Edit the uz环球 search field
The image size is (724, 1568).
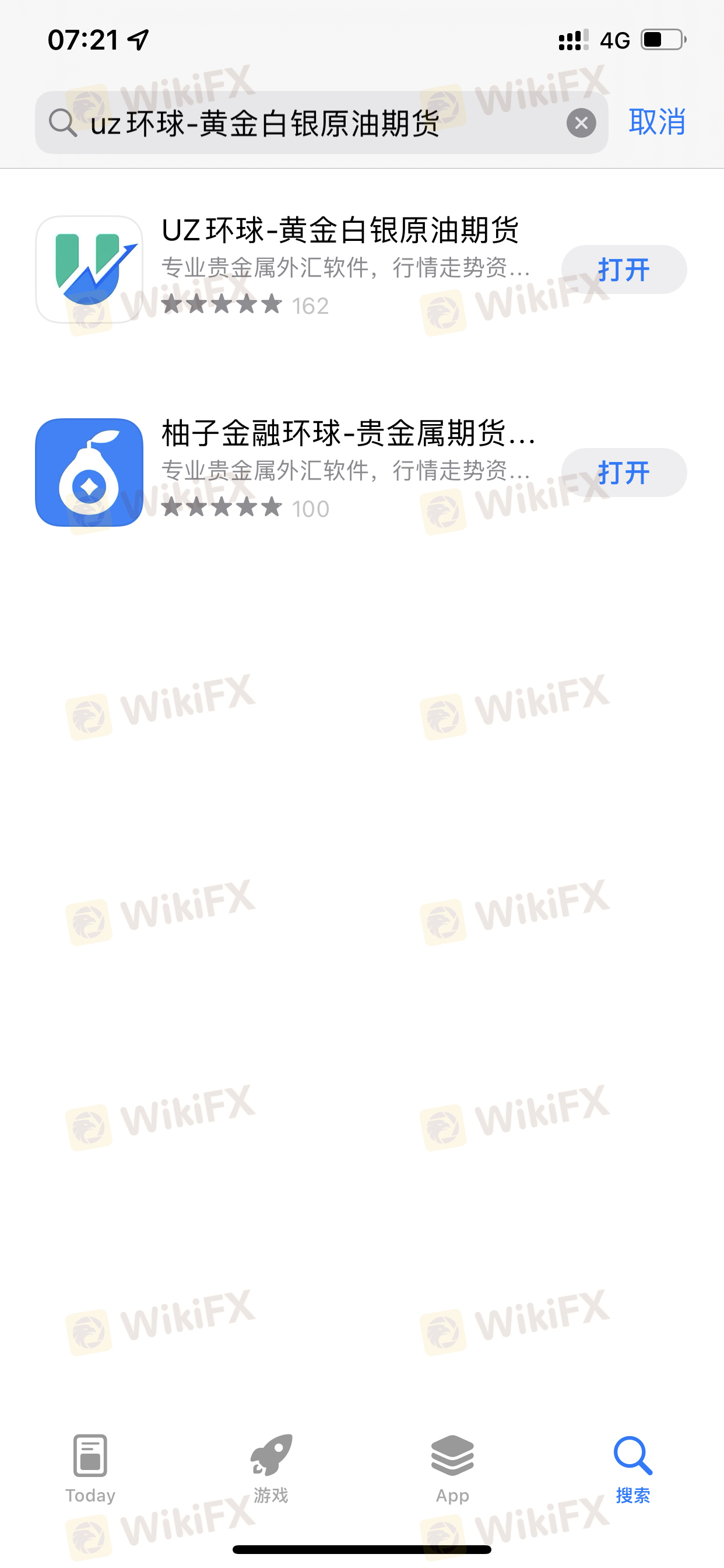(304, 123)
